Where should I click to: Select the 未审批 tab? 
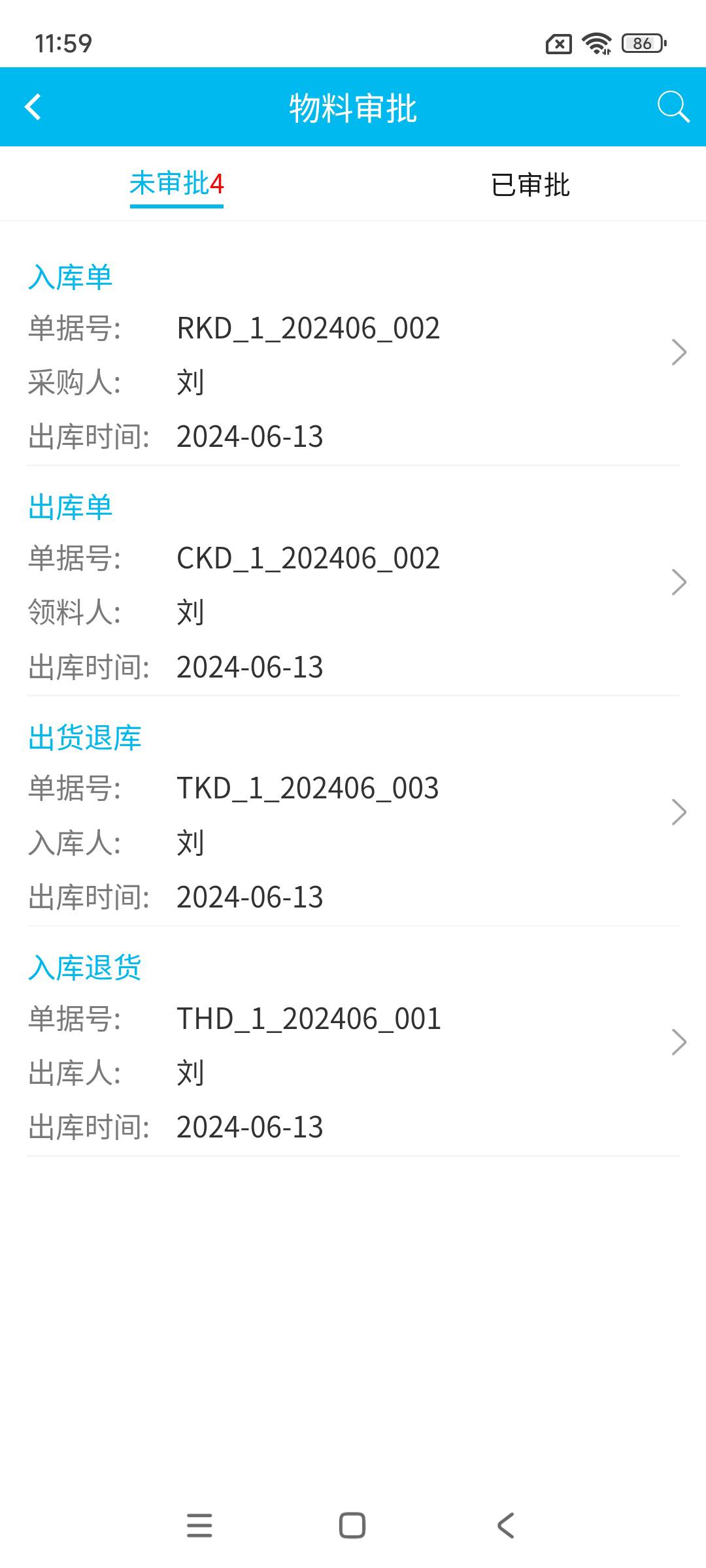tap(176, 185)
